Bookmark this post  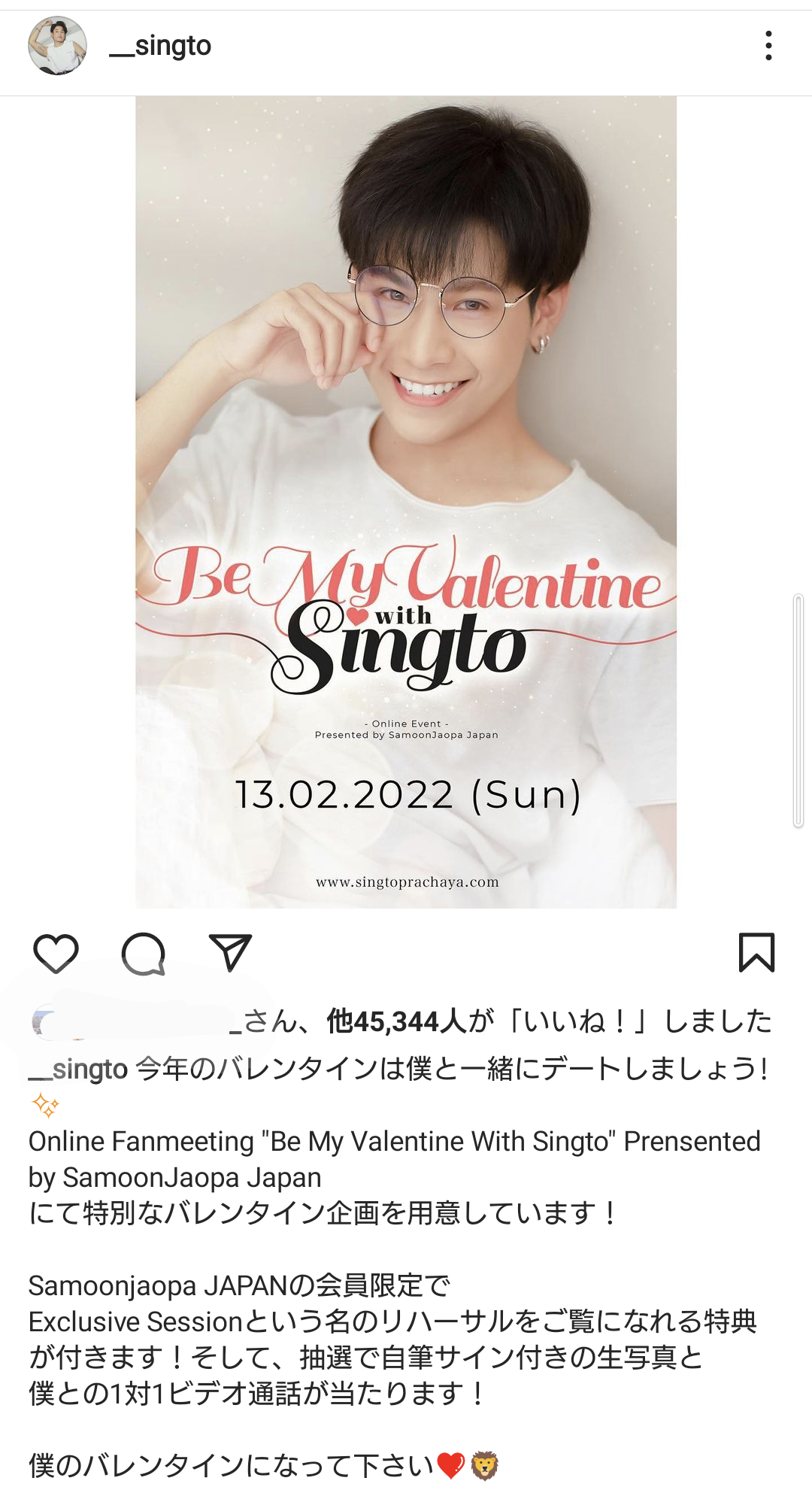[756, 953]
